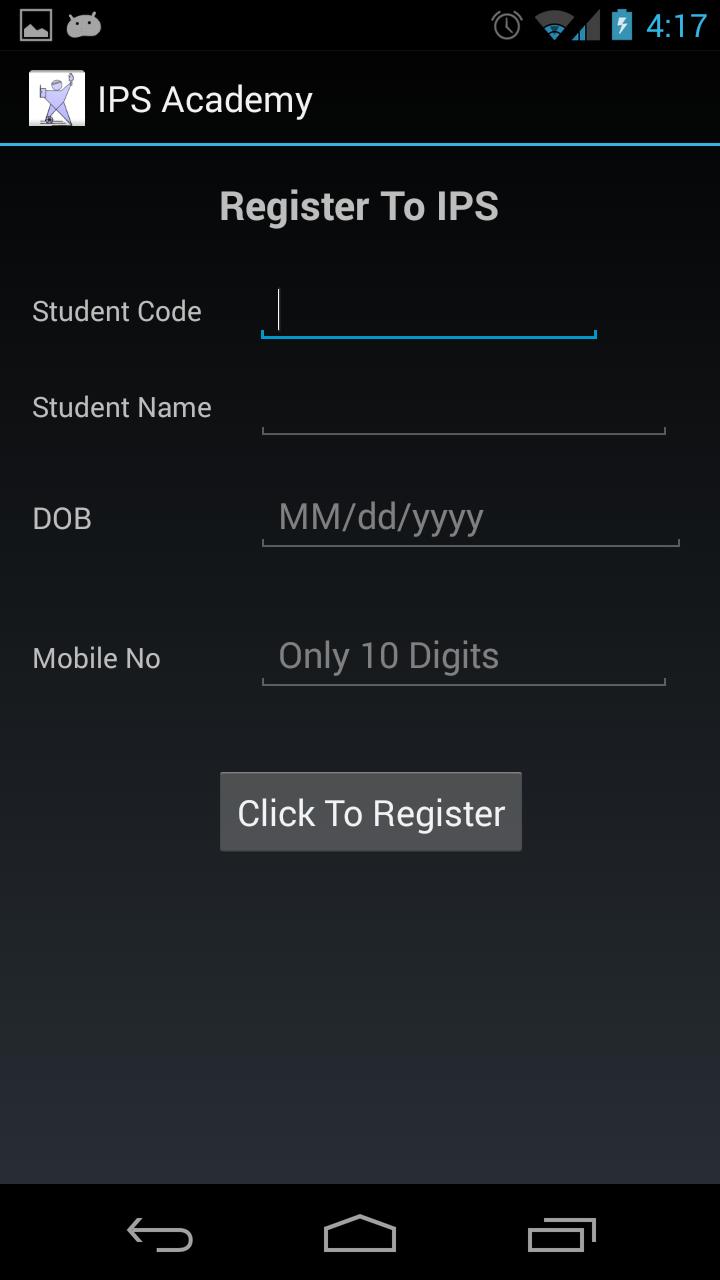Open the Recent Apps navigation icon
The height and width of the screenshot is (1280, 720).
tap(560, 1235)
